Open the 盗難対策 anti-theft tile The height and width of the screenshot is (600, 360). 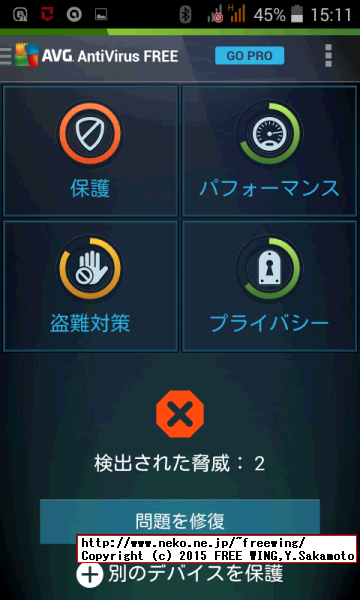pyautogui.click(x=91, y=286)
